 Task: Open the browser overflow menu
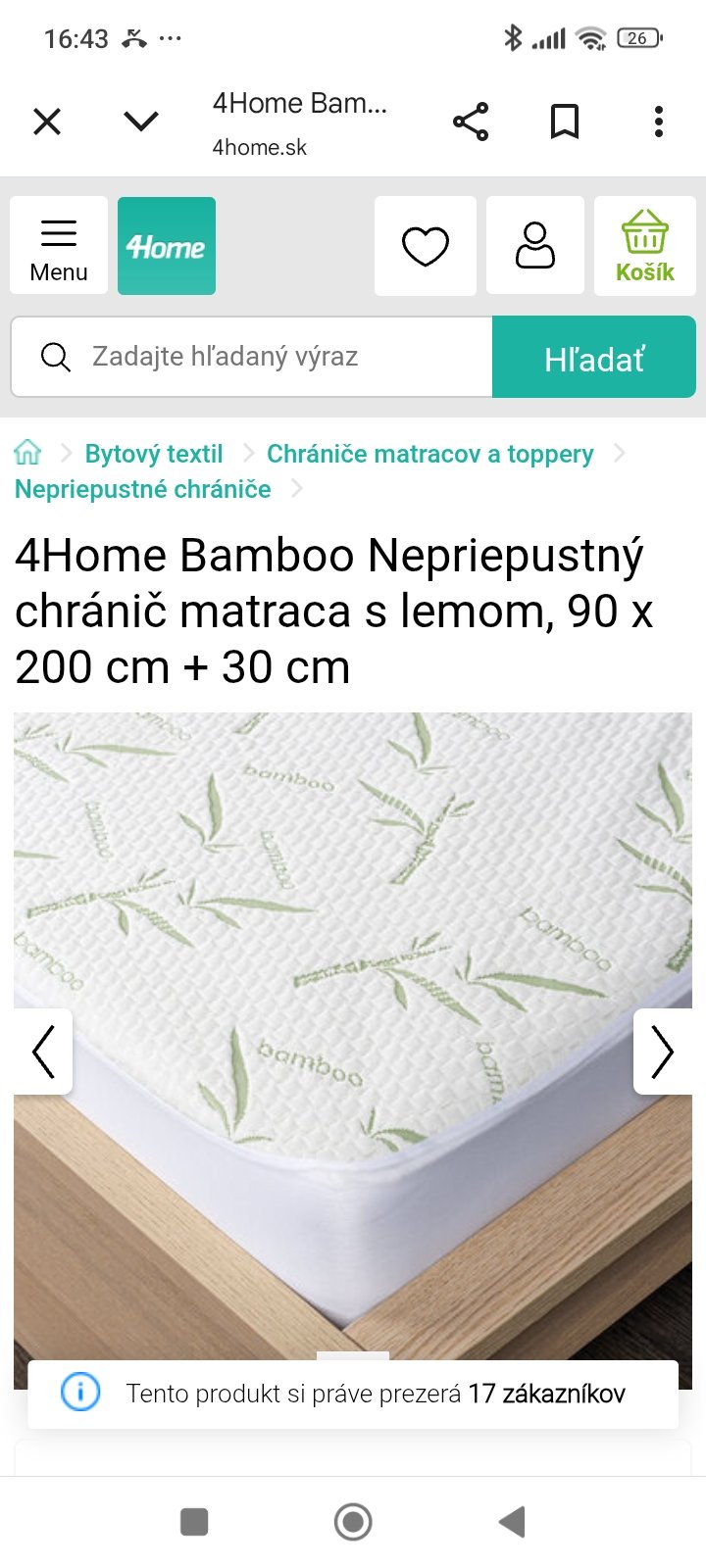(659, 122)
